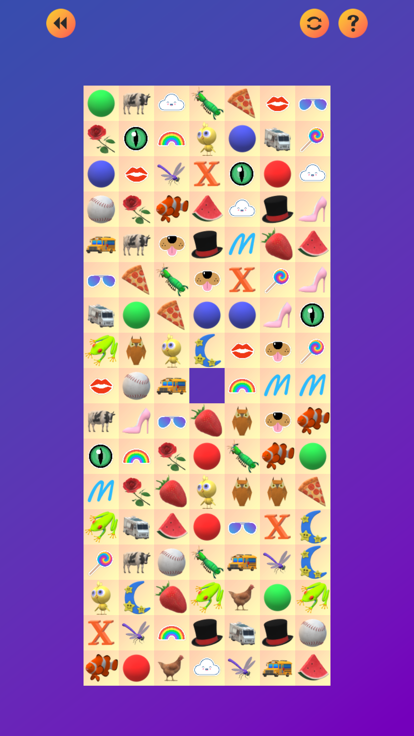The width and height of the screenshot is (414, 736).
Task: Tap the rewind back button
Action: 61,23
